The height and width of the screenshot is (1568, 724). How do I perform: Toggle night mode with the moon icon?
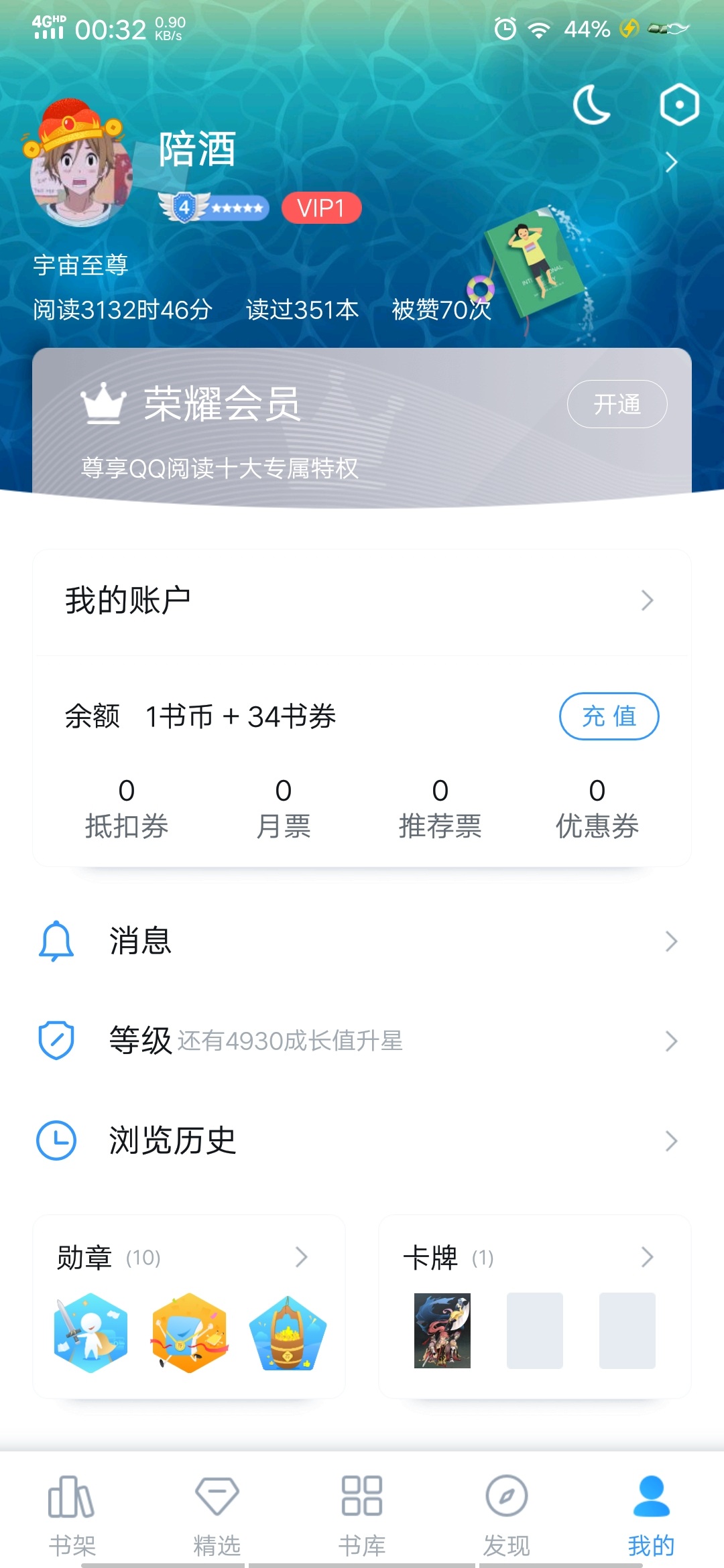(591, 105)
